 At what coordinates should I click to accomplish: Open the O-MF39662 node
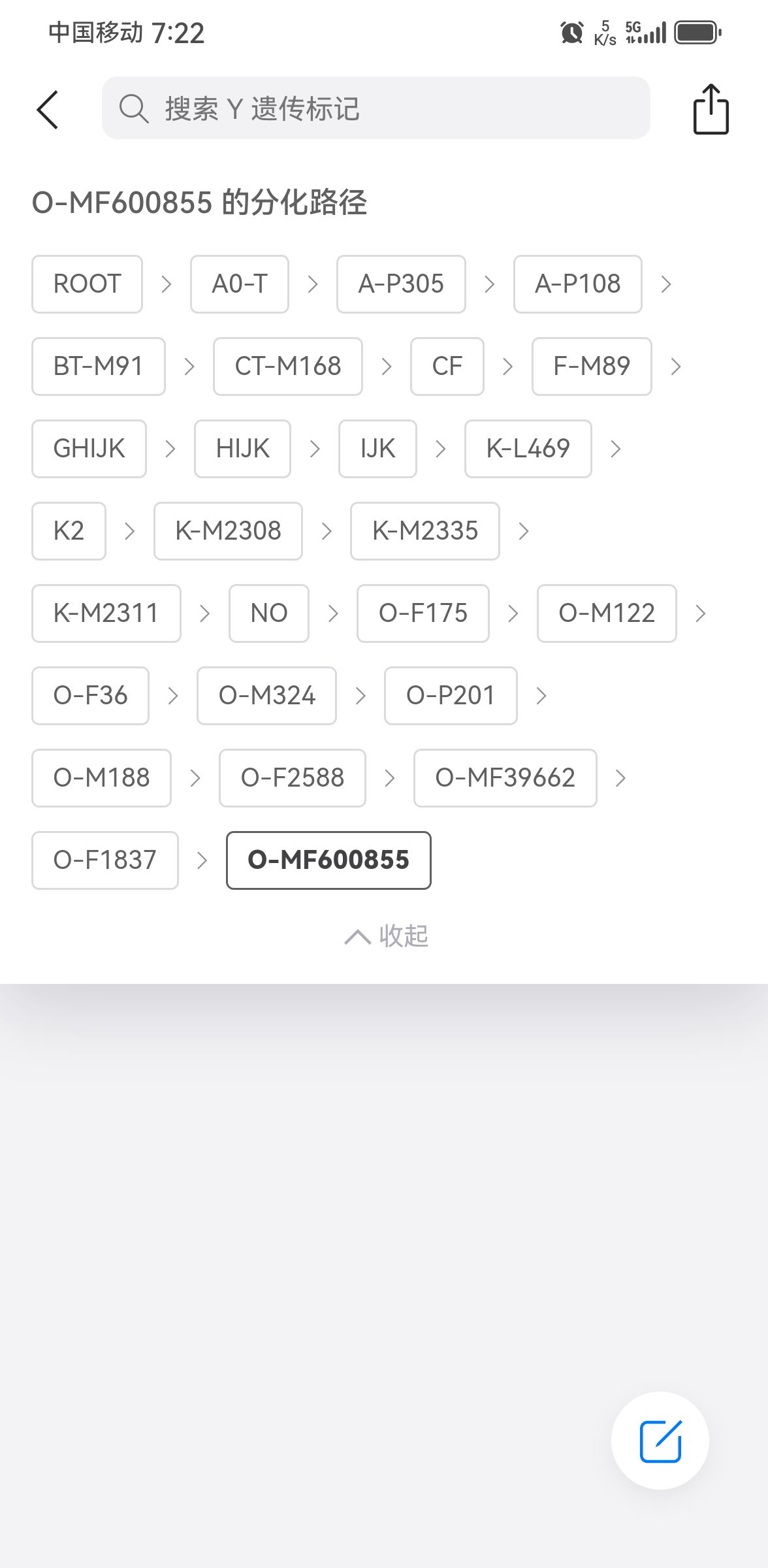coord(505,778)
